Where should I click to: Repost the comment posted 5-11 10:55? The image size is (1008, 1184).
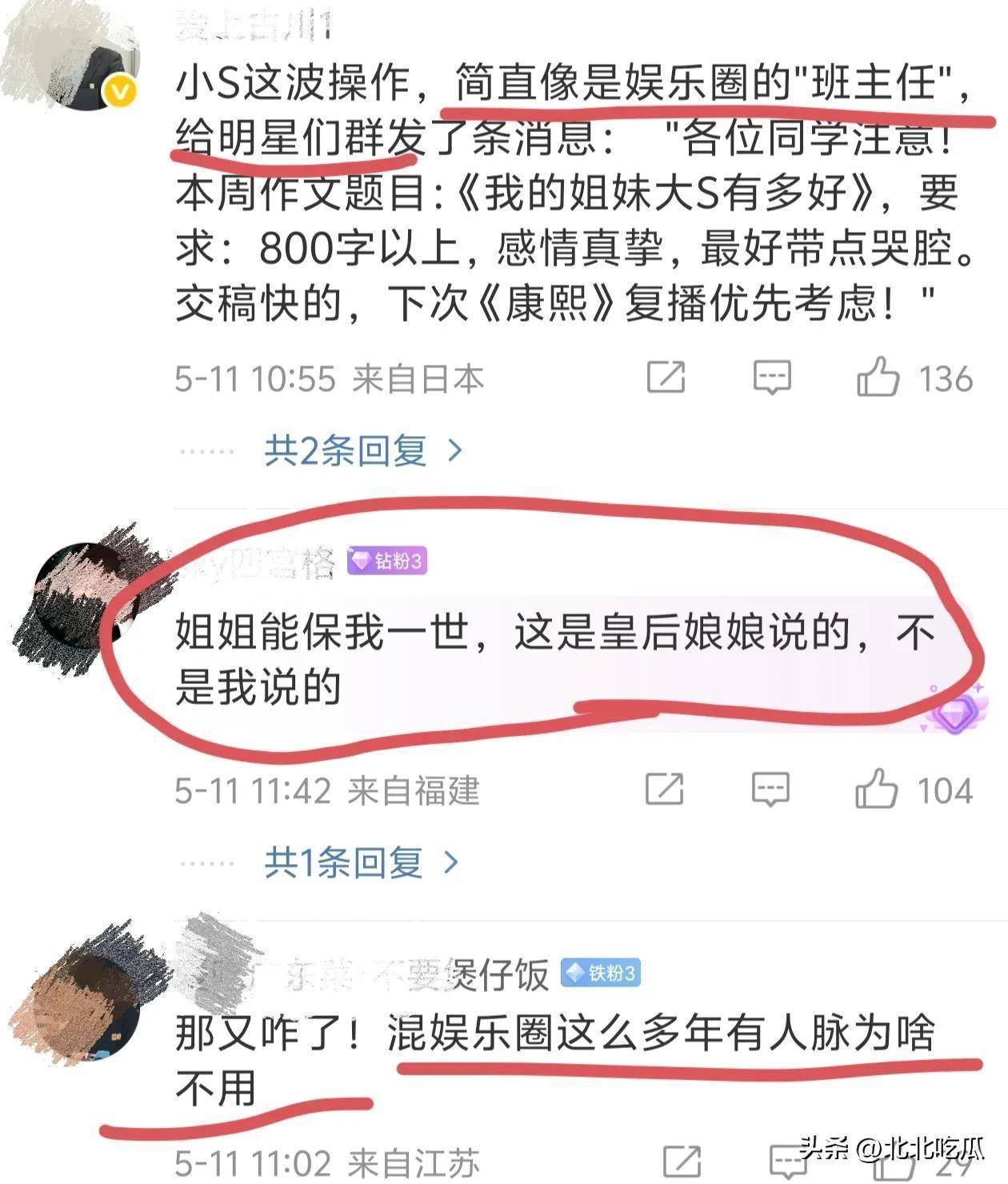666,377
